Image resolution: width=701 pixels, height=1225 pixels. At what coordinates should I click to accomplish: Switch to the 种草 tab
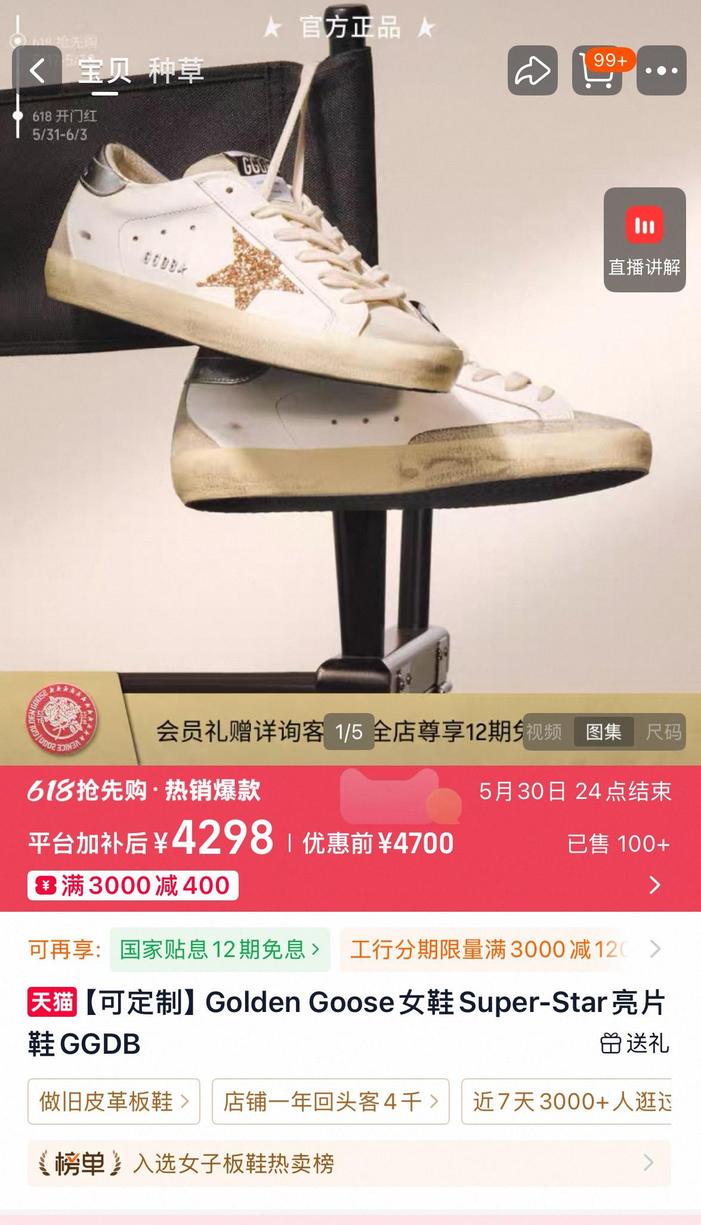(x=176, y=70)
